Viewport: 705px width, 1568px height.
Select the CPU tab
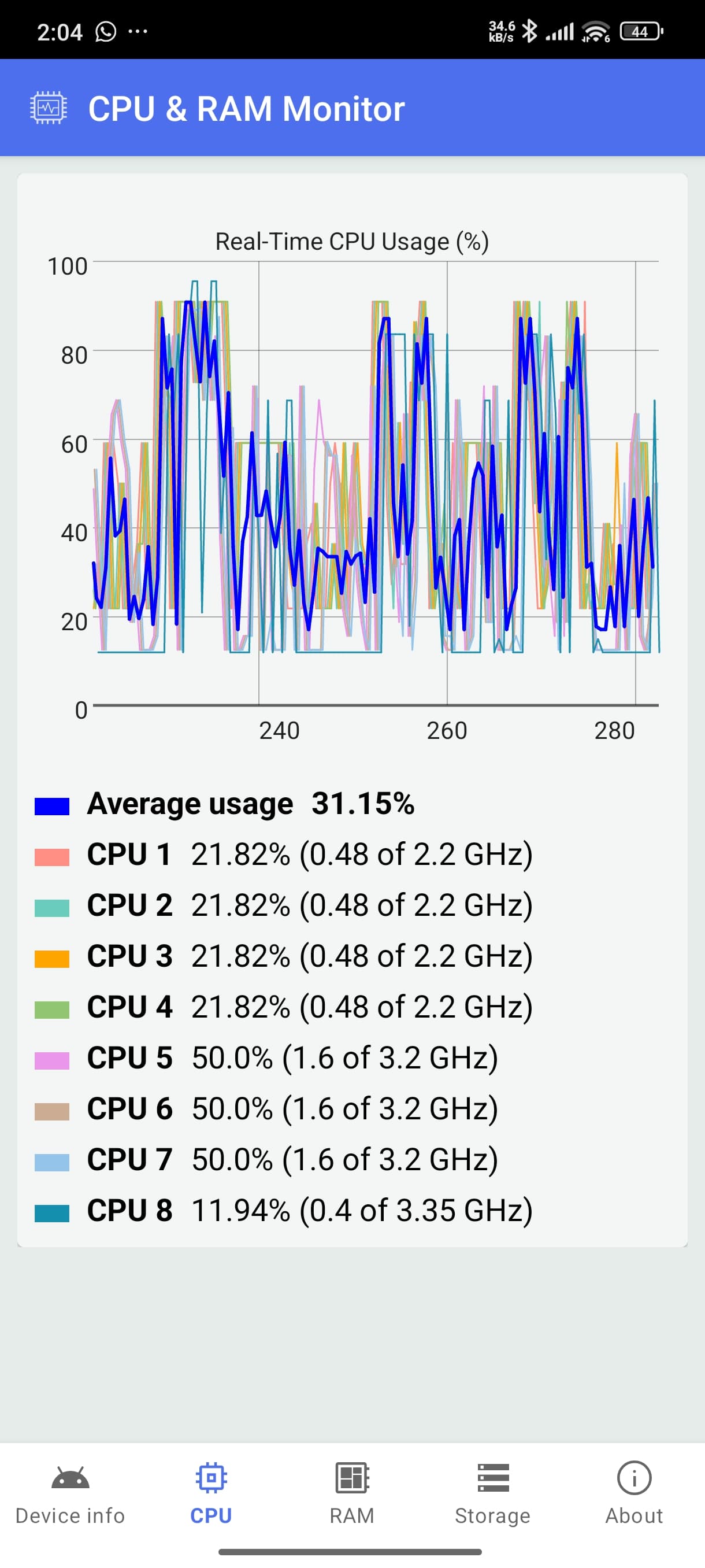211,1493
